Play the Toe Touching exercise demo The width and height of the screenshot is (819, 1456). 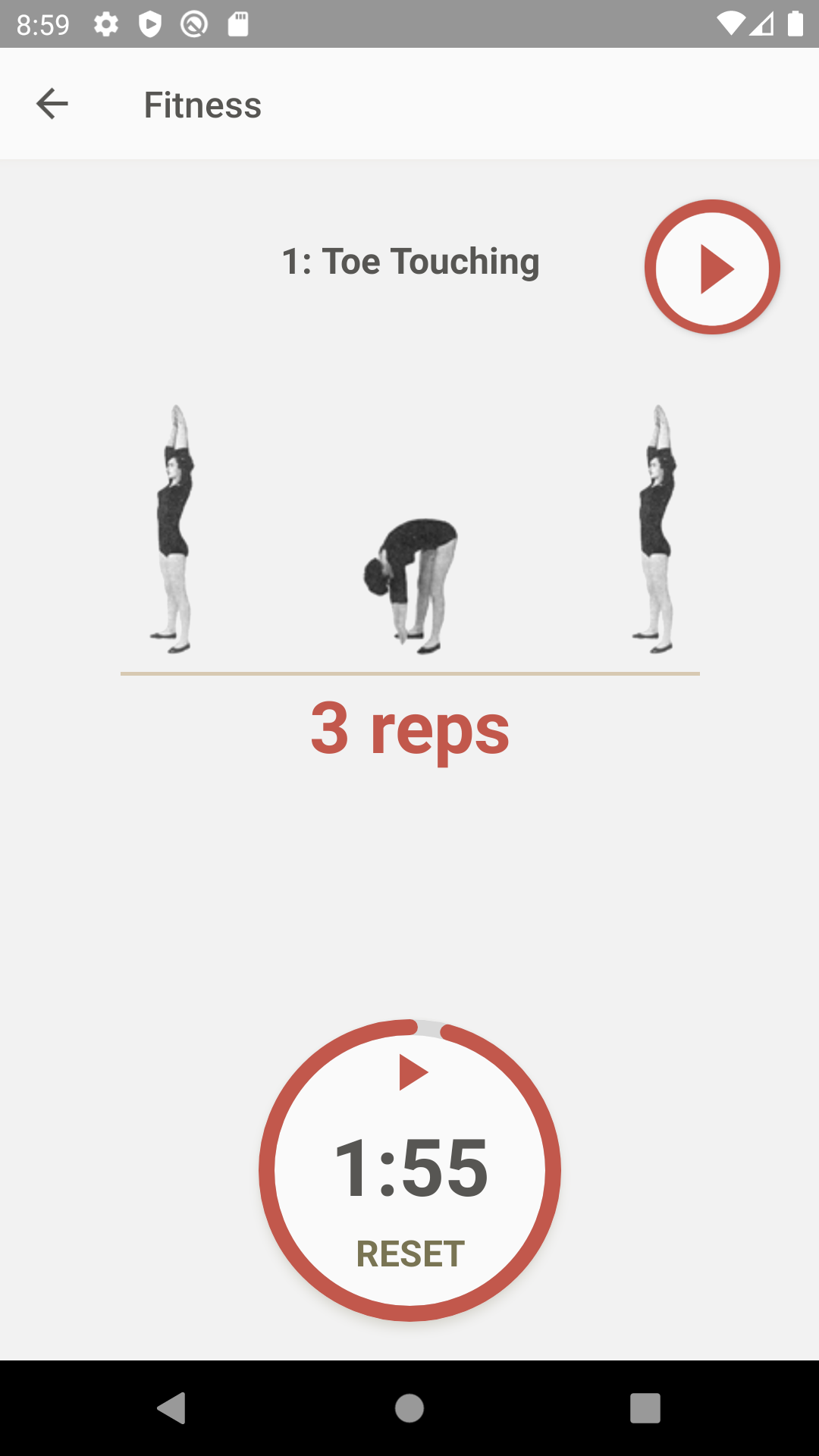(712, 268)
